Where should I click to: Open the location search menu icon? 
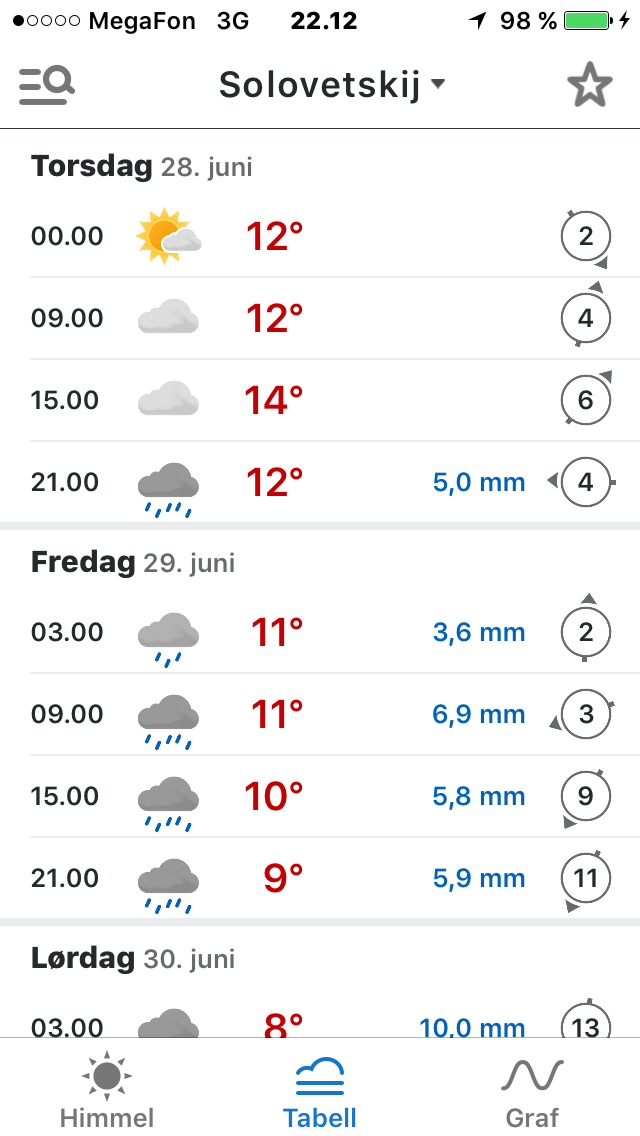pos(47,85)
